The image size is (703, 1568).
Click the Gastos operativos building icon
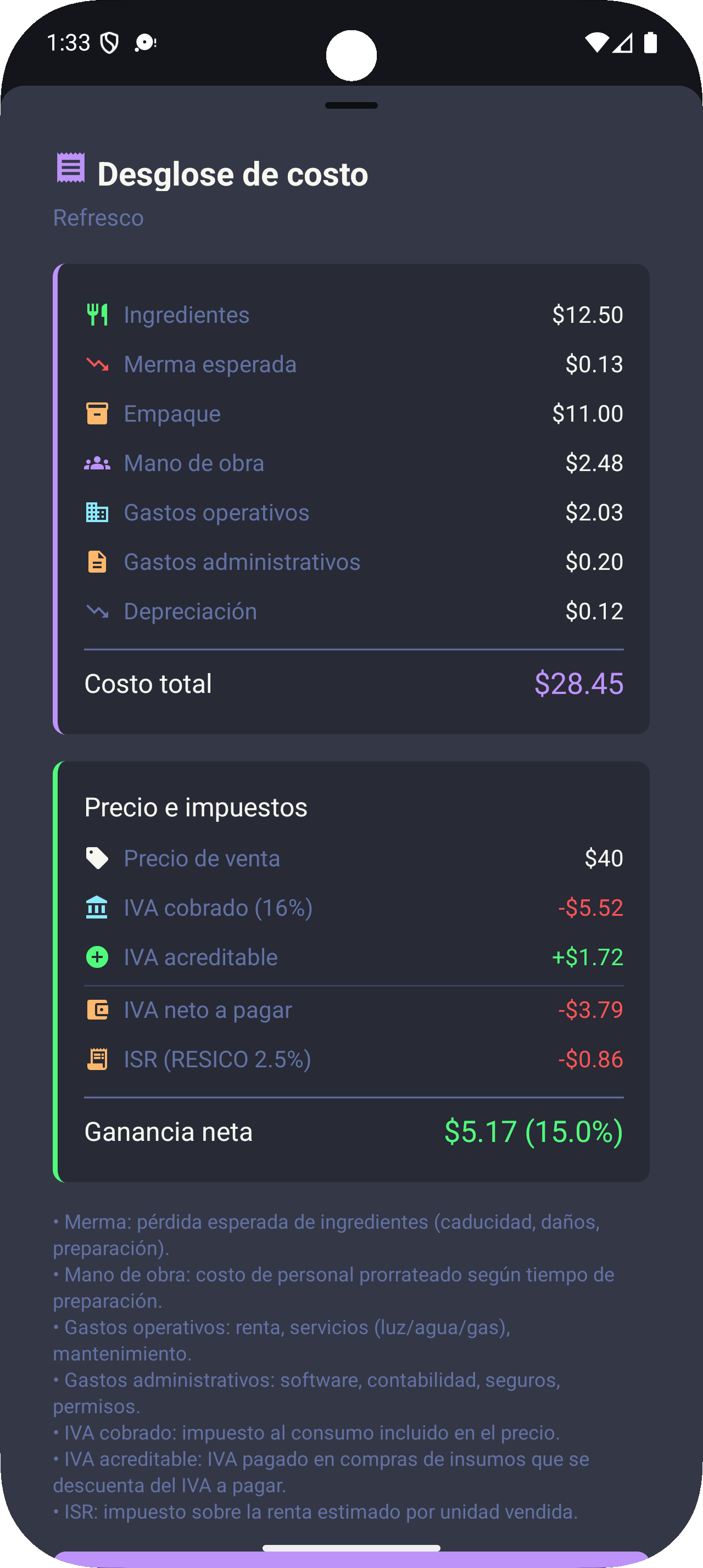point(97,512)
